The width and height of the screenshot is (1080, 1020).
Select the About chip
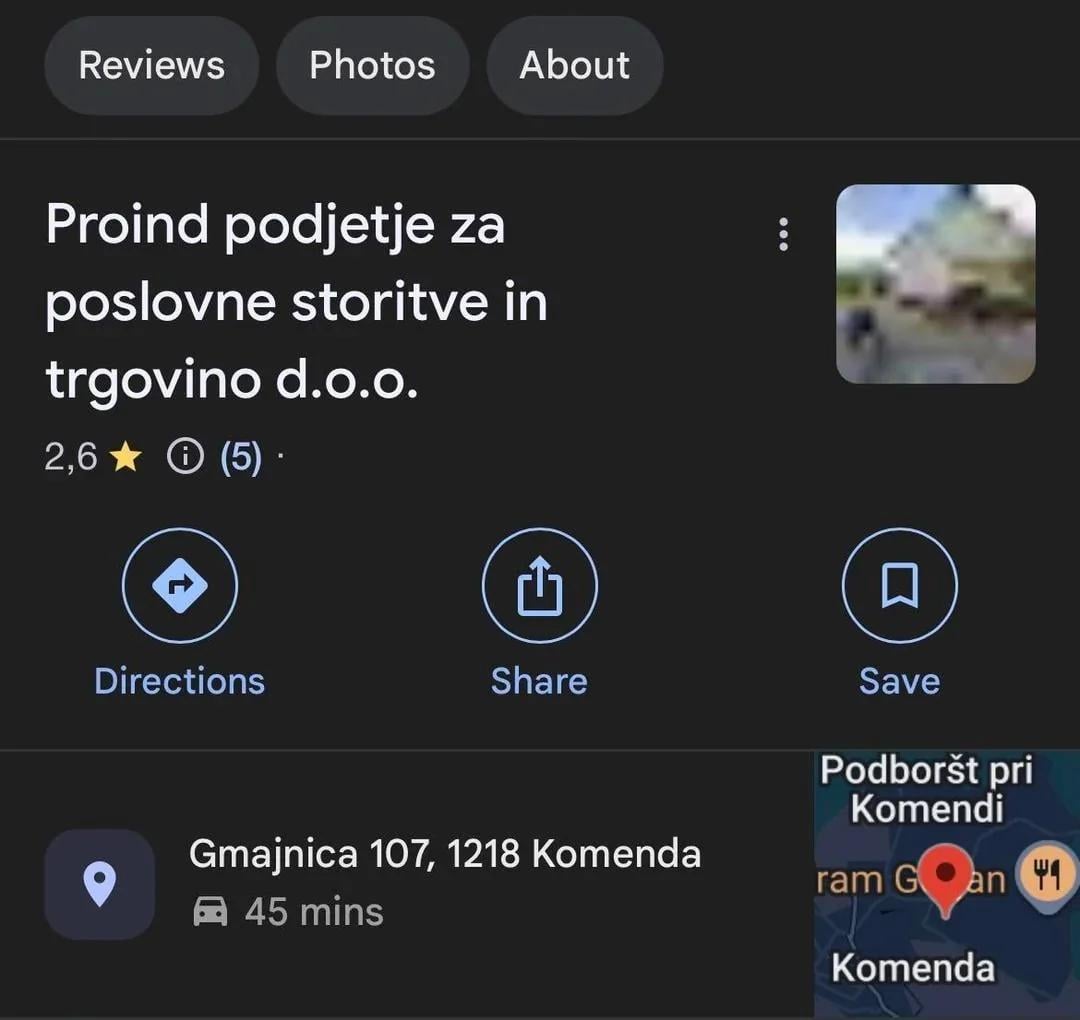coord(574,66)
